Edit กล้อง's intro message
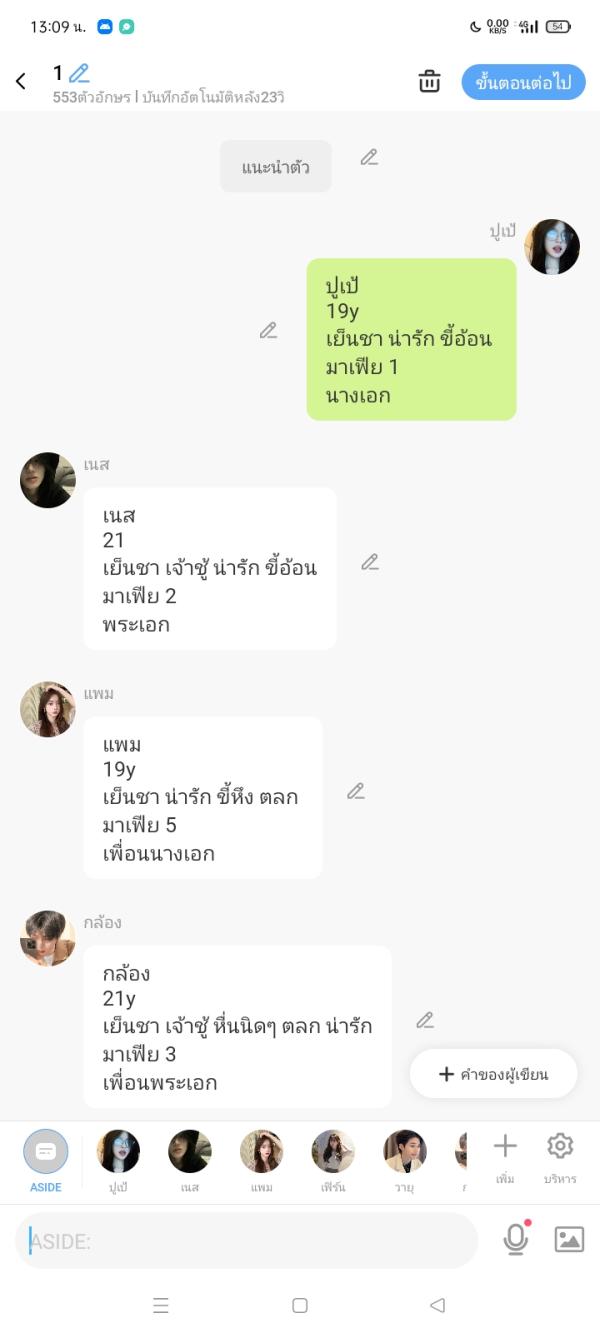 425,1021
